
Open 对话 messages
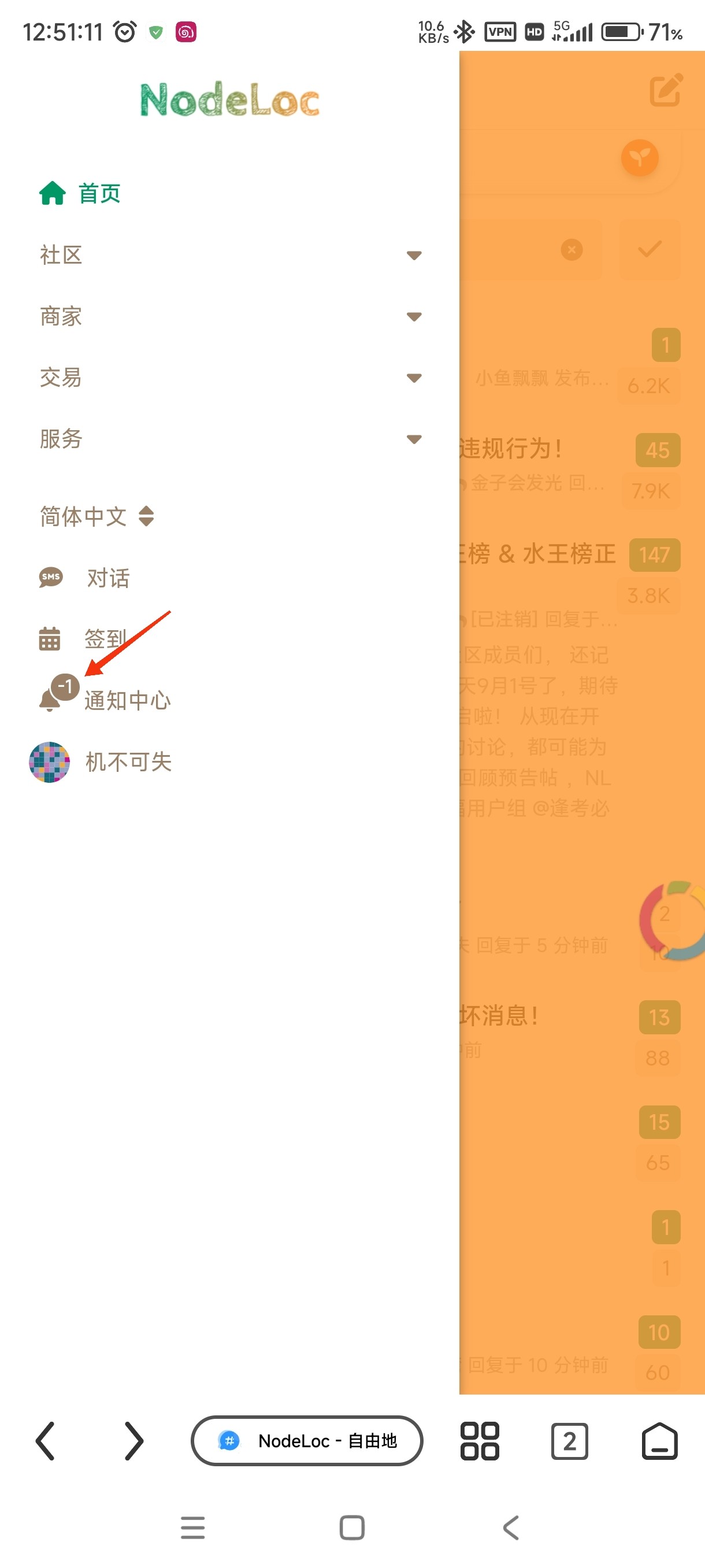(x=85, y=578)
